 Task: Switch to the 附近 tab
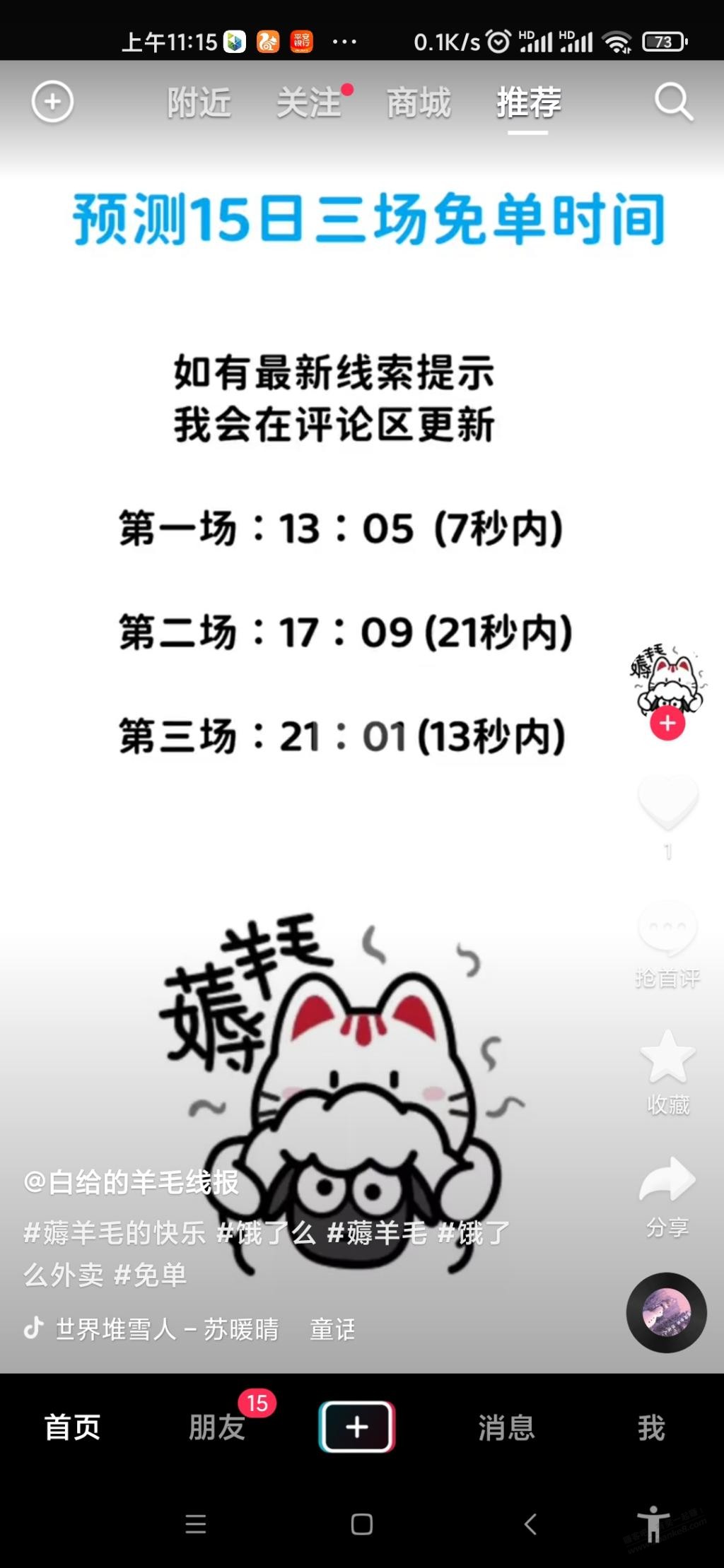click(199, 103)
